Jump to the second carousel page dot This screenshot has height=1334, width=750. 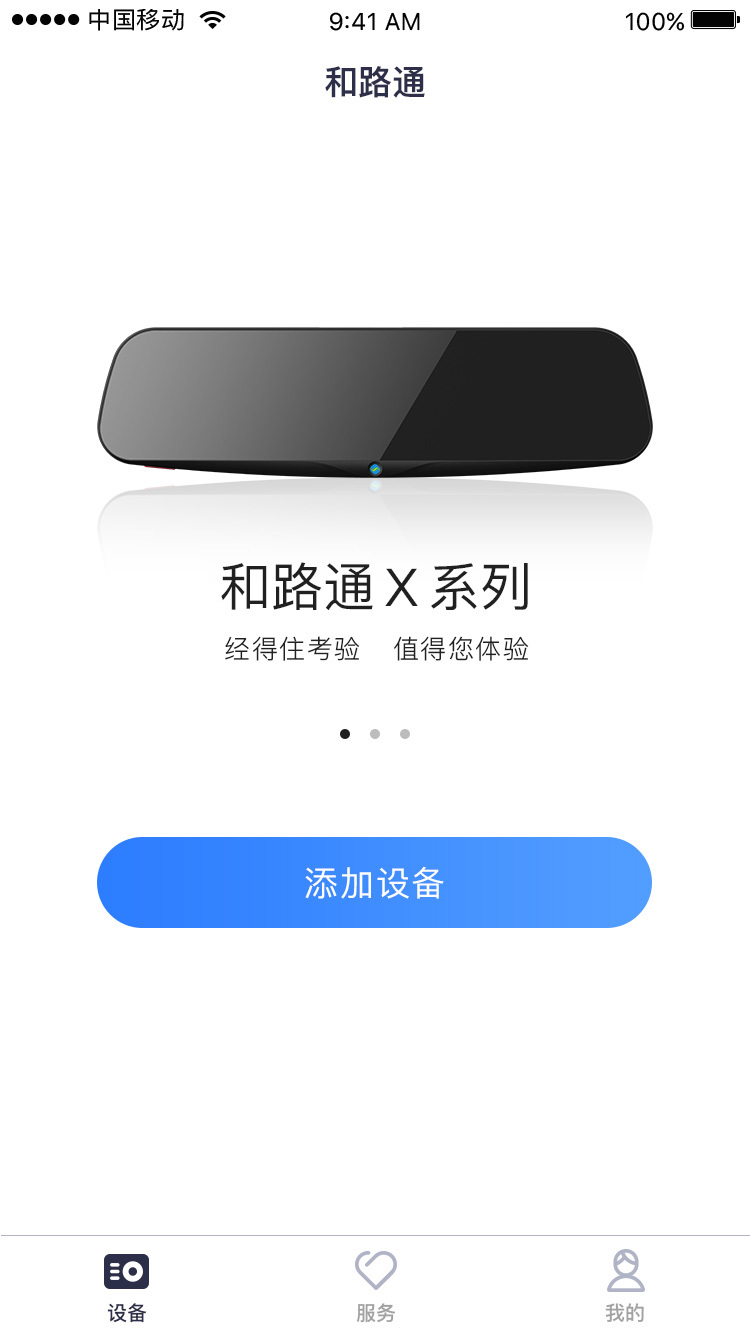[375, 734]
